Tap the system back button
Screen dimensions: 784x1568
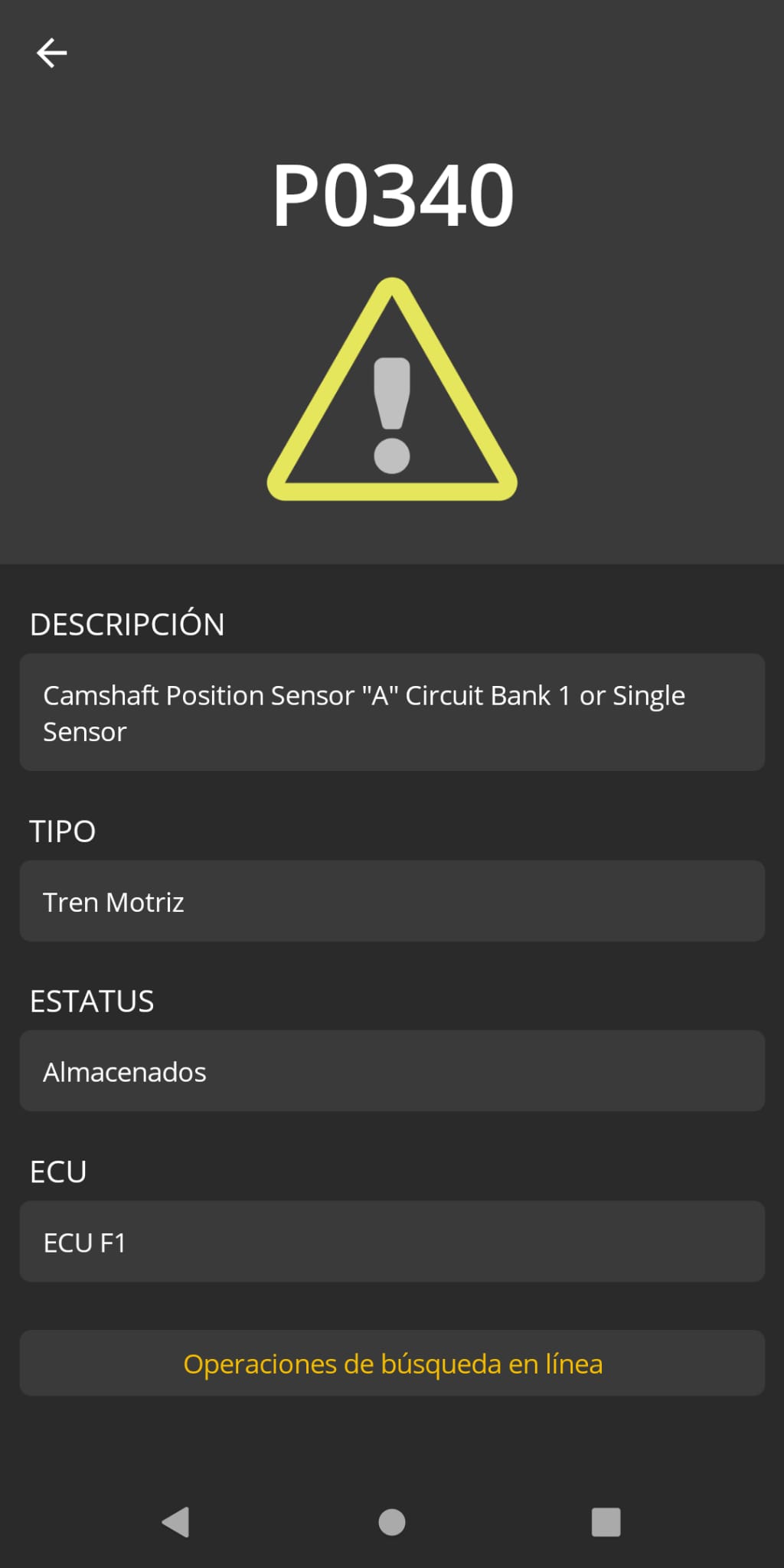pyautogui.click(x=176, y=1522)
